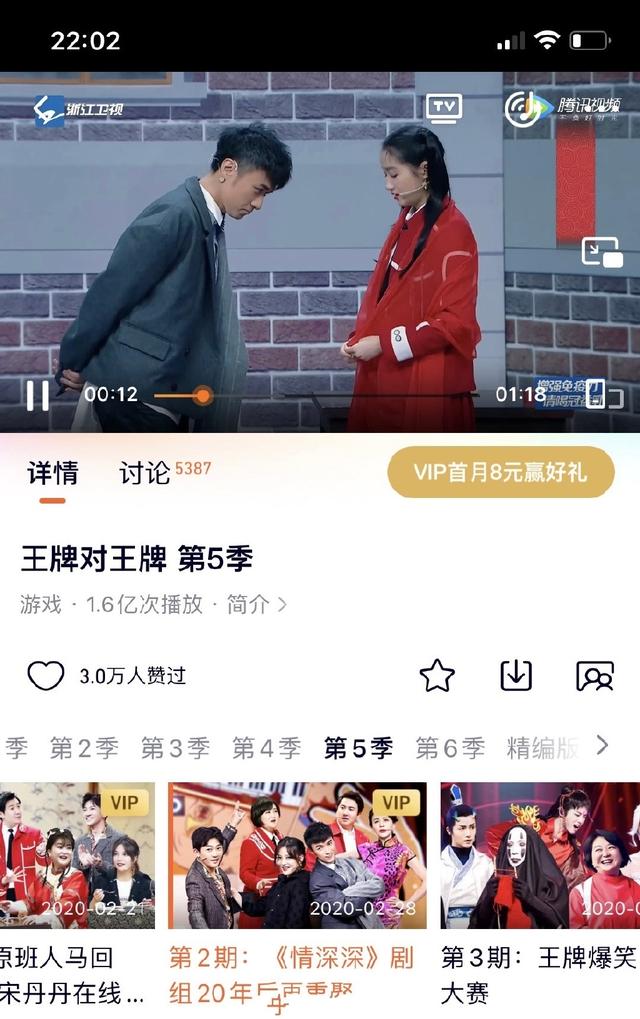Expand full season list arrow
This screenshot has width=640, height=1019.
coord(602,745)
